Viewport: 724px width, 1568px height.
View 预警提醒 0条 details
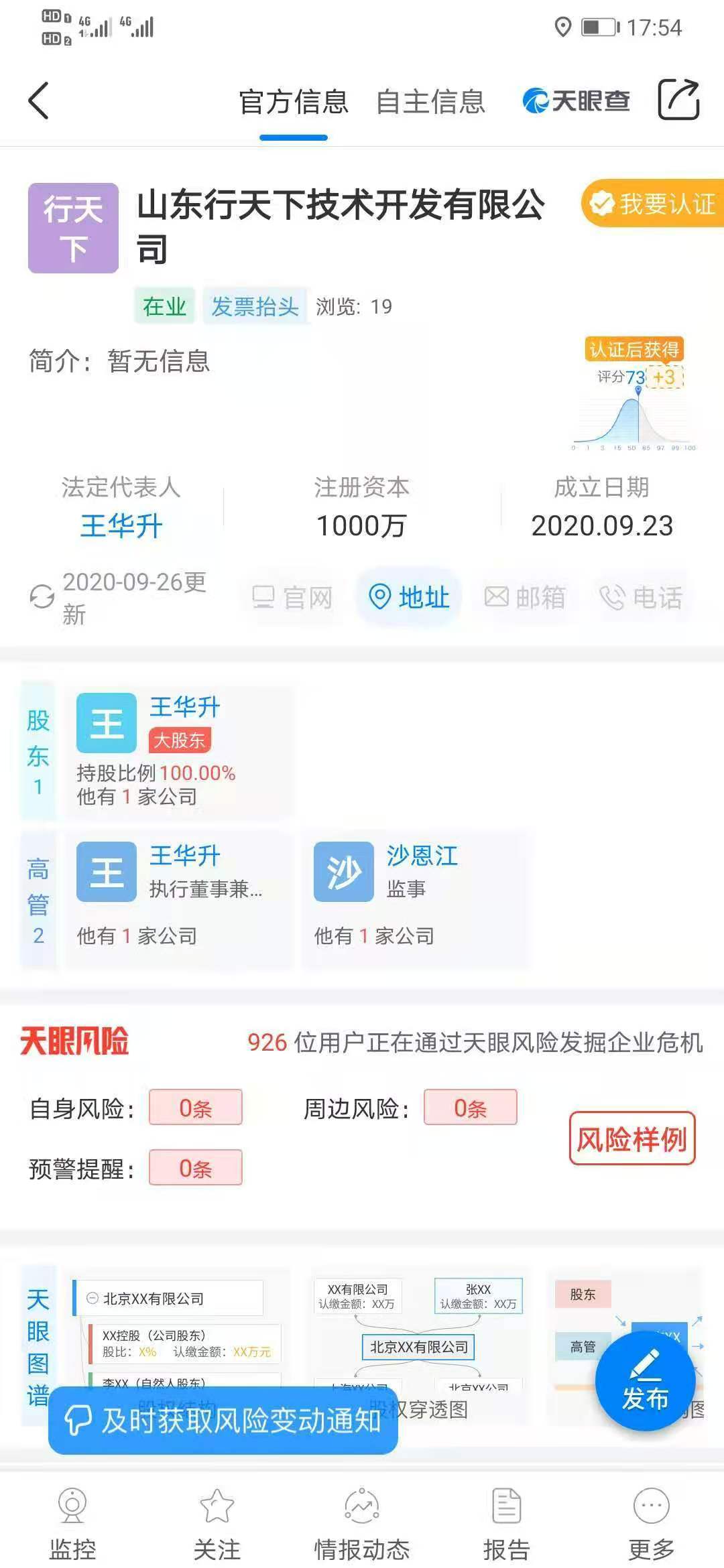click(195, 1168)
